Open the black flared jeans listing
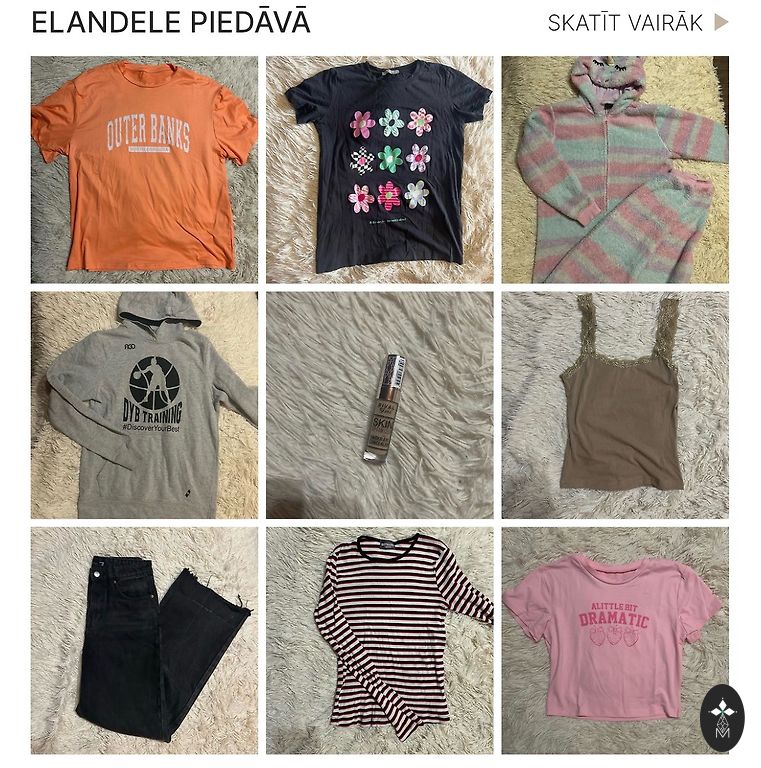The width and height of the screenshot is (761, 768). (144, 640)
